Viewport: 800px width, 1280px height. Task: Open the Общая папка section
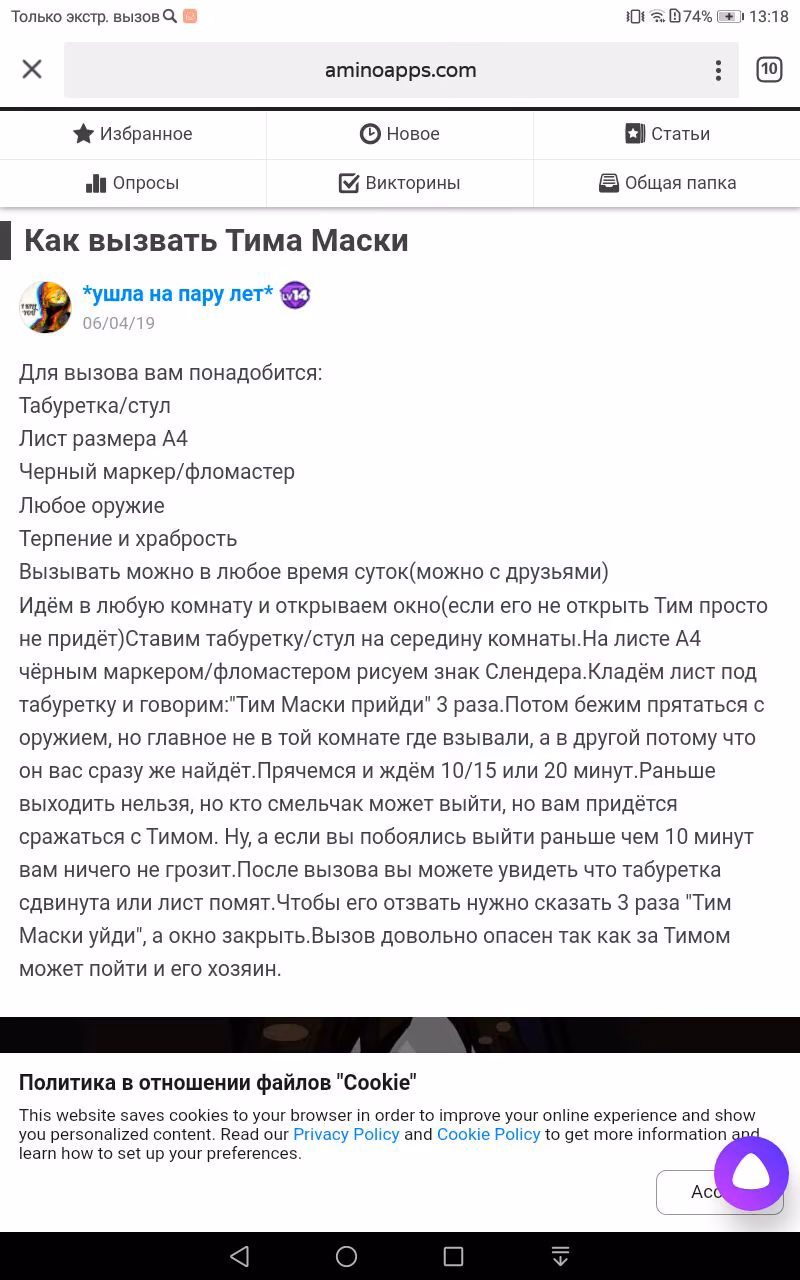pyautogui.click(x=667, y=183)
